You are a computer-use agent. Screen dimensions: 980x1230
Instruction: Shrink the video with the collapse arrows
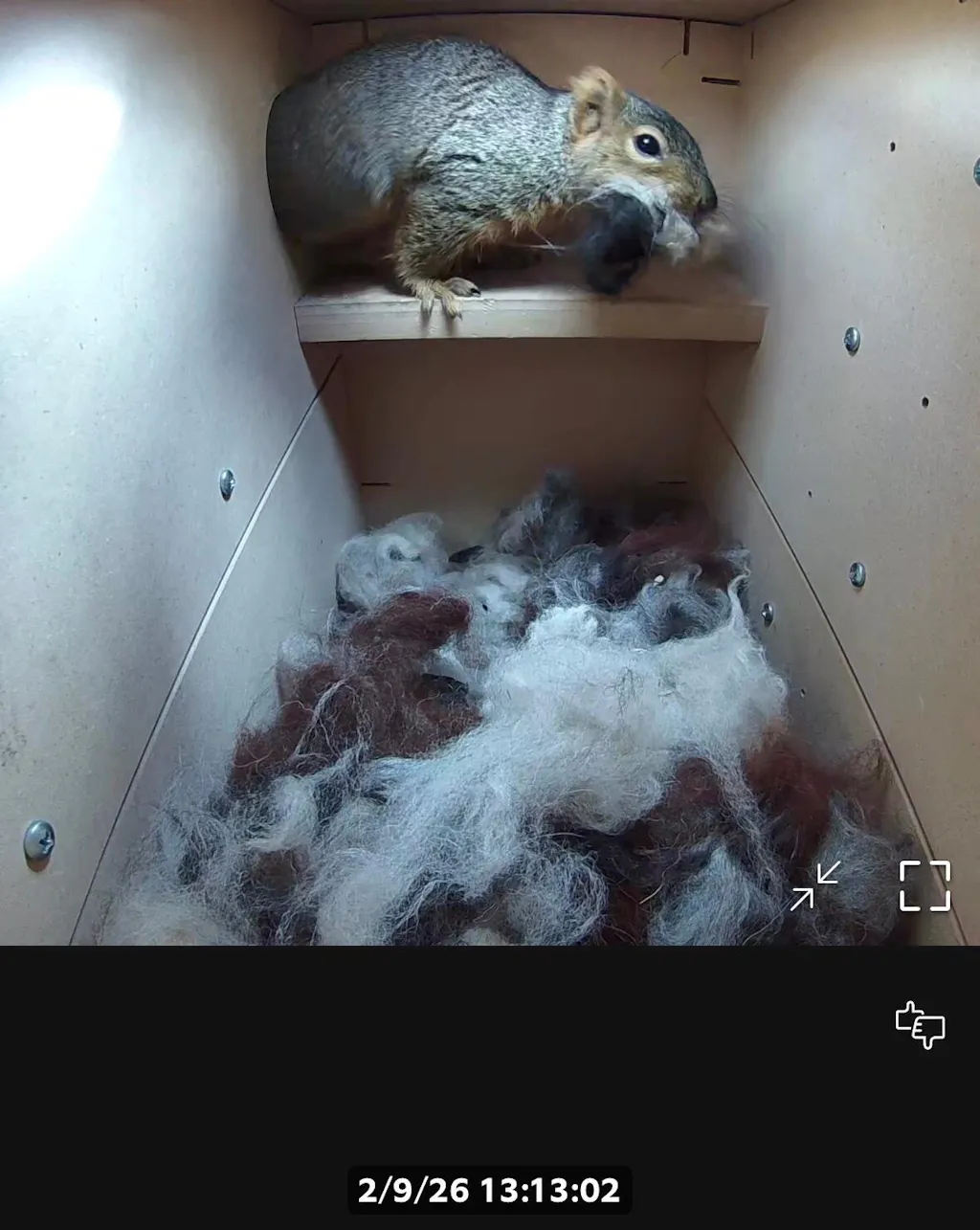(x=814, y=885)
